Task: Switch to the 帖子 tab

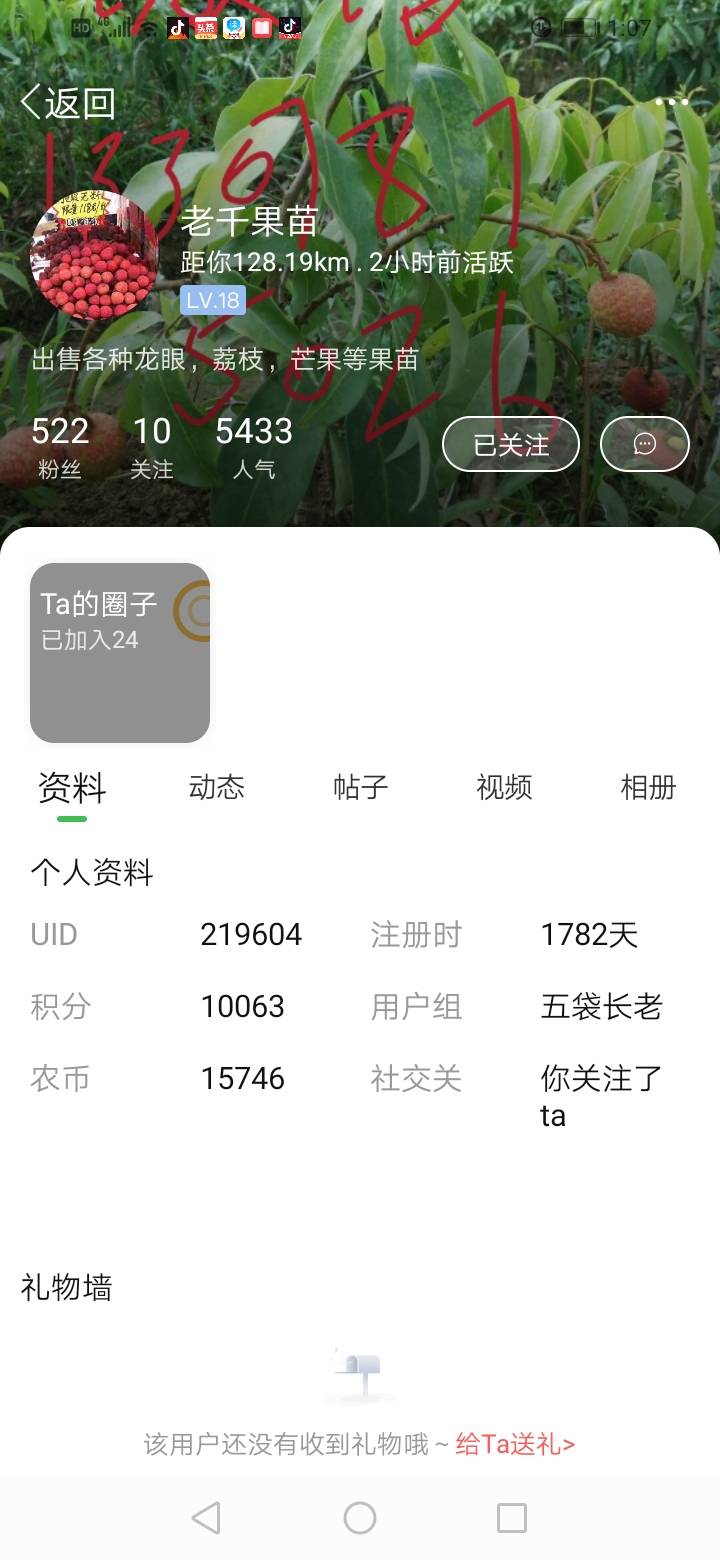Action: pos(360,787)
